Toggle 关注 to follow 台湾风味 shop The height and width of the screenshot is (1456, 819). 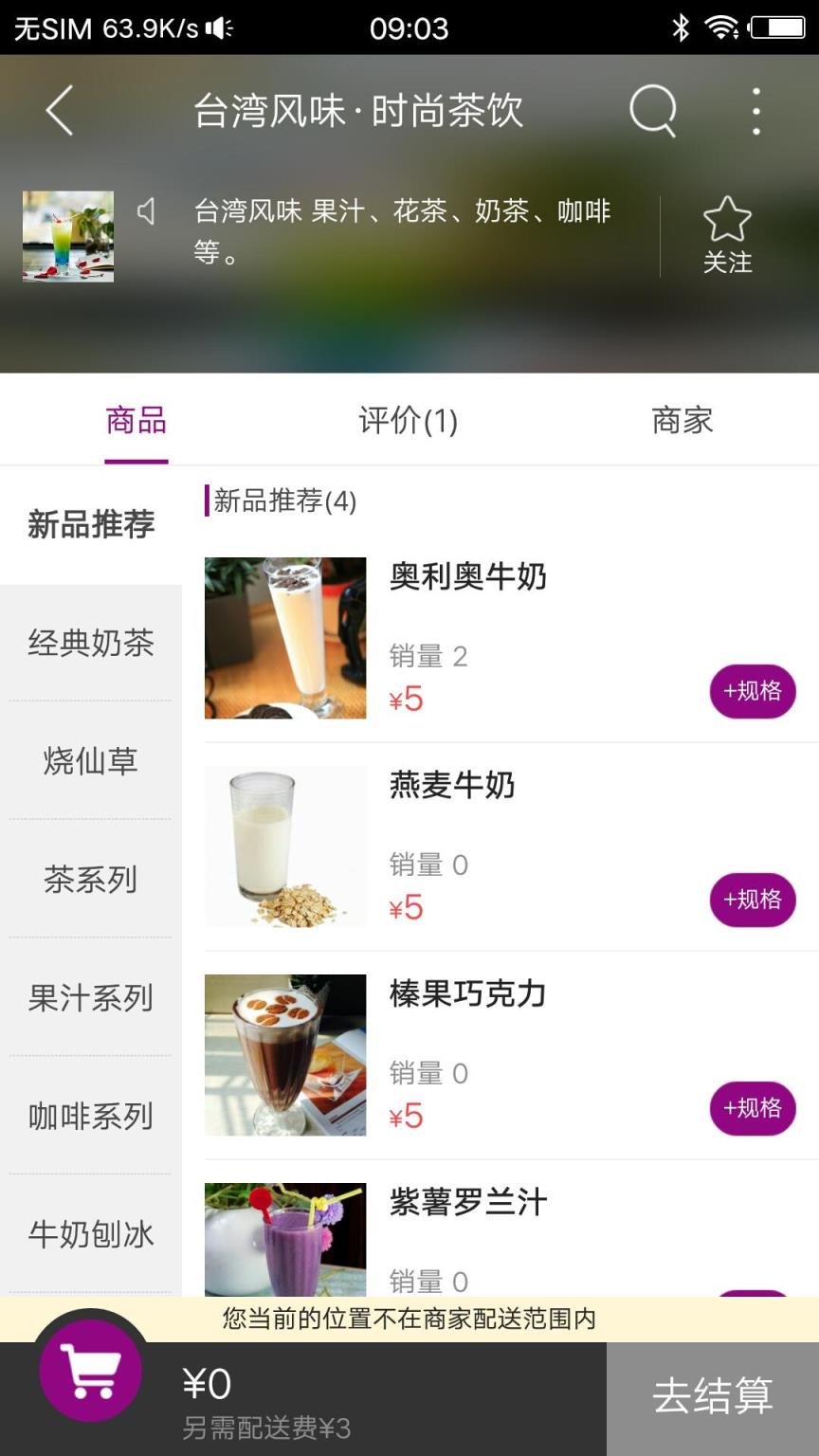(727, 232)
